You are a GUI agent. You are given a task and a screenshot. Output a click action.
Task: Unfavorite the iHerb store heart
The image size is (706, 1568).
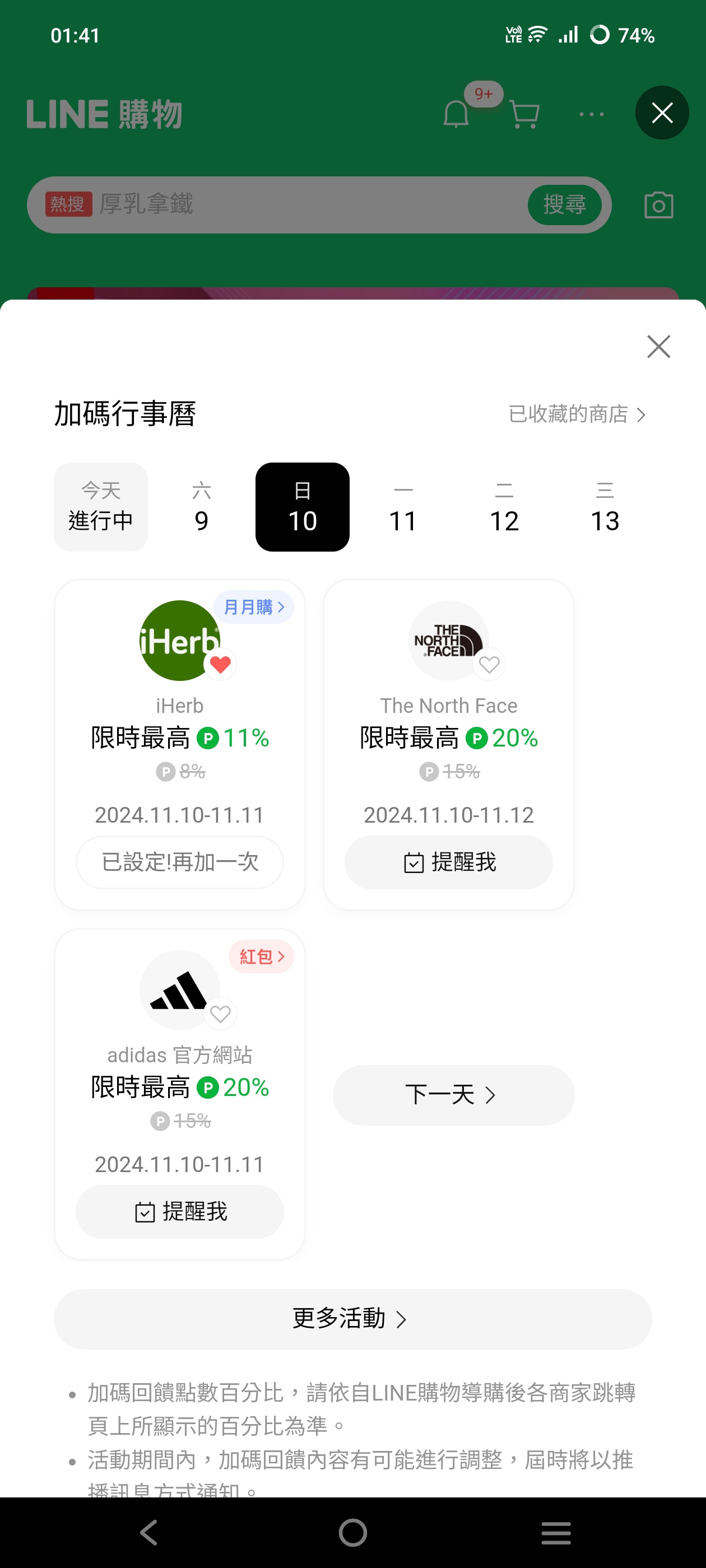tap(221, 664)
